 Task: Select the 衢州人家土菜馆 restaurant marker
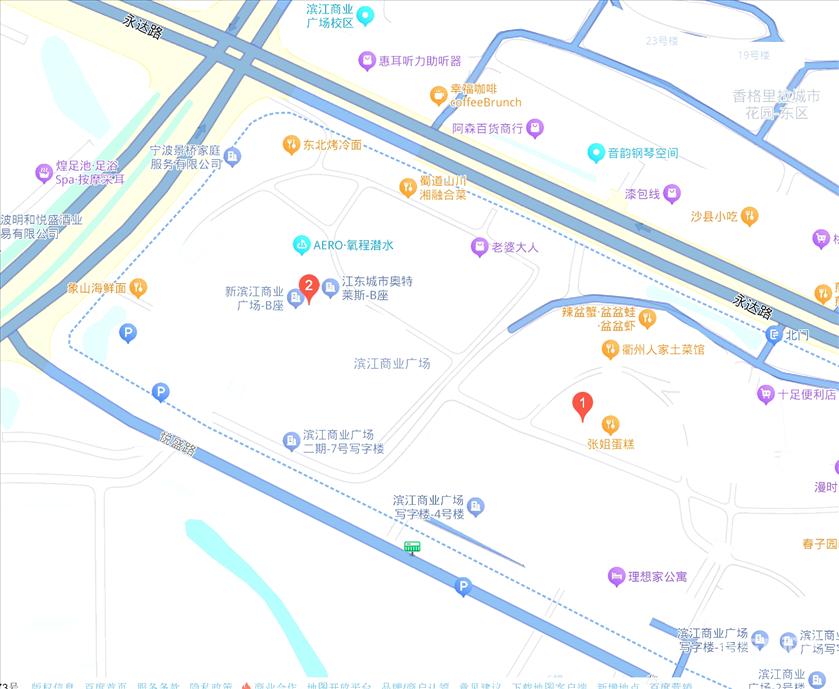coord(610,350)
